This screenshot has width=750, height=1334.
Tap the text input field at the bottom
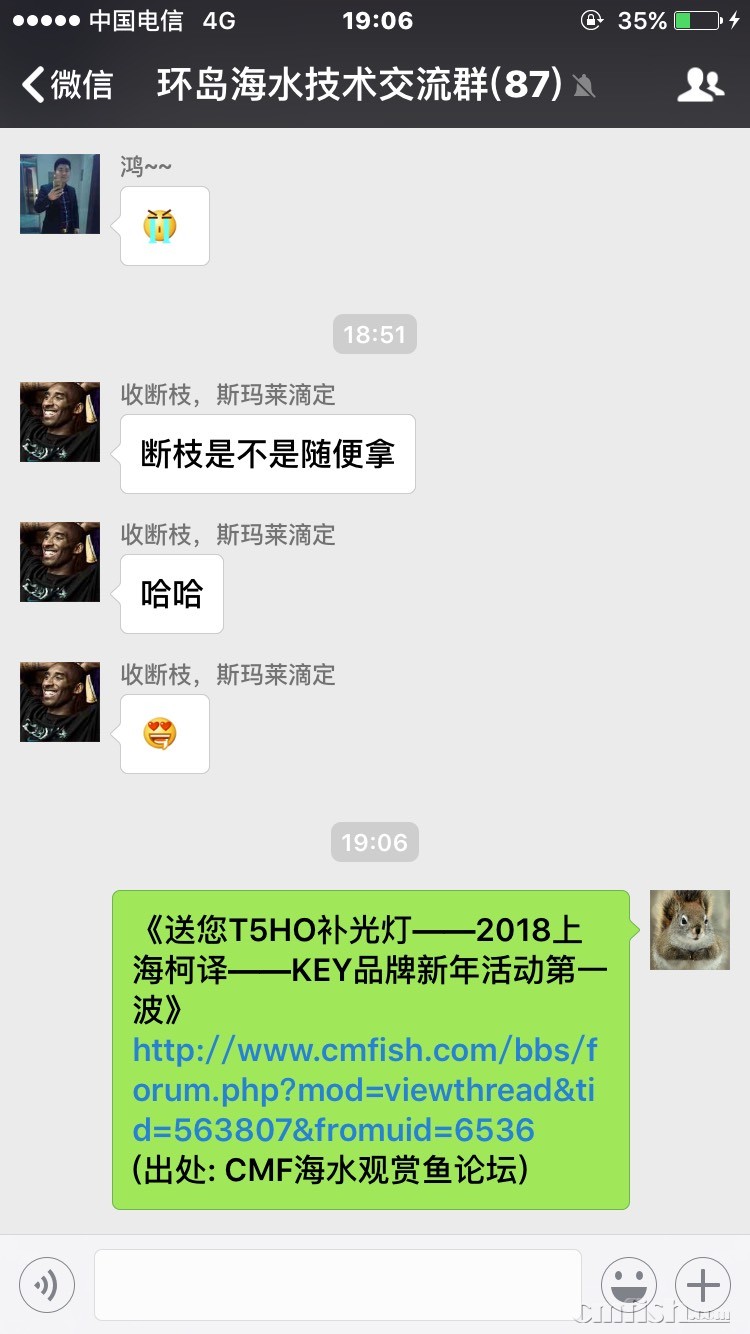(337, 1285)
